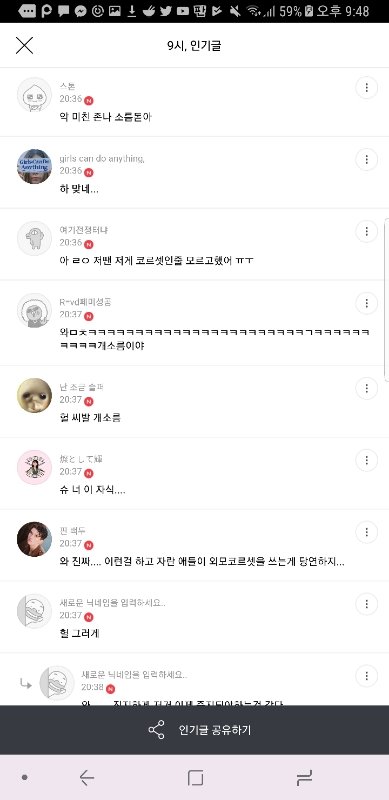Open options for the '와 진짜....' comment
Viewport: 389px width, 800px height.
pos(366,532)
